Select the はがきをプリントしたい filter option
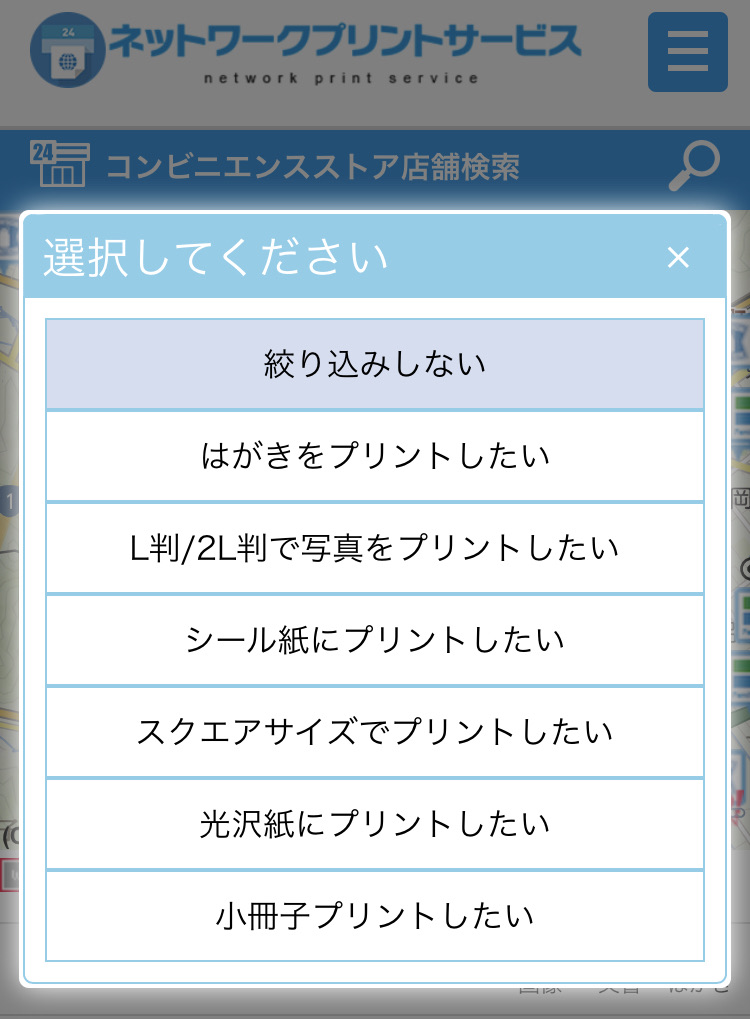Screen dimensions: 750x1019 pyautogui.click(x=375, y=455)
